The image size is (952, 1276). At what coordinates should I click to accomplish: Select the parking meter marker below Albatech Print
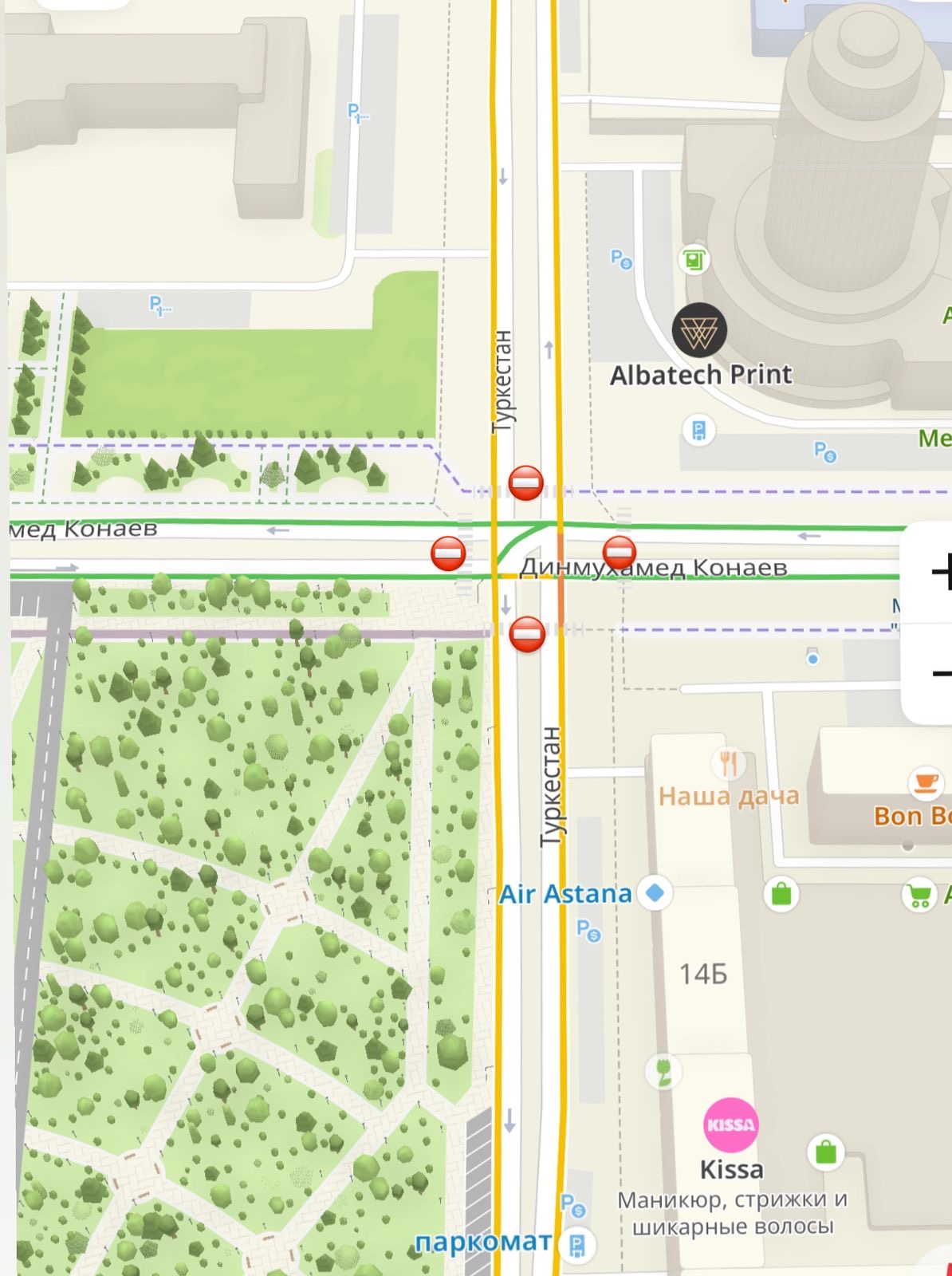[x=699, y=431]
